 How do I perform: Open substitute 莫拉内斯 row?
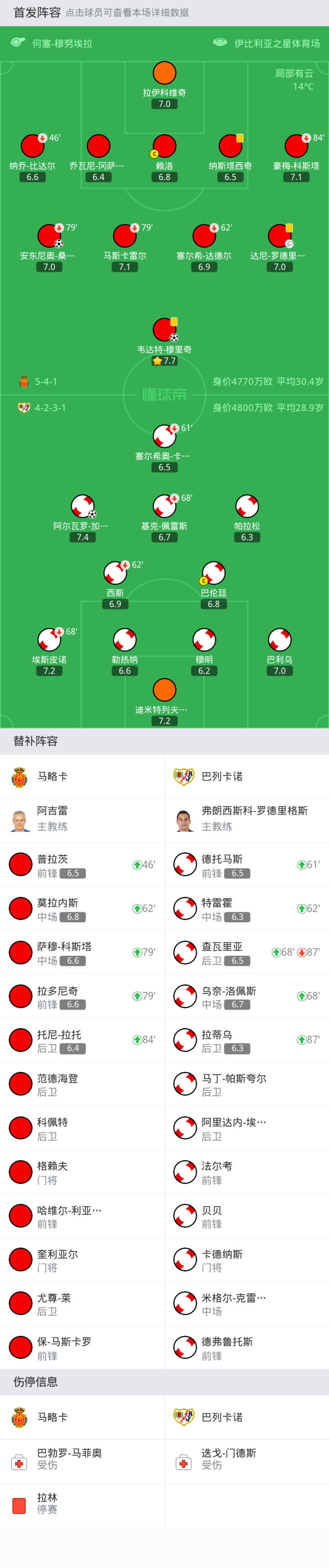tap(82, 909)
